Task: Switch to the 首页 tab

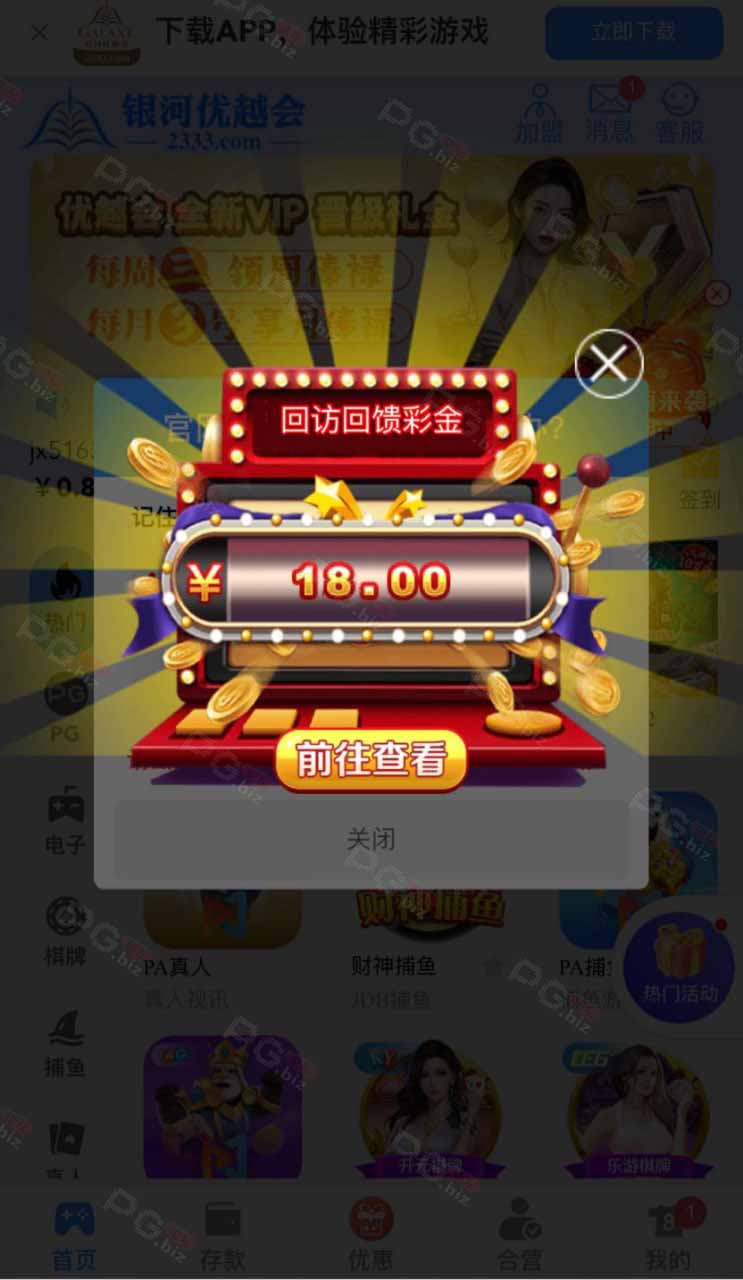Action: pyautogui.click(x=74, y=1236)
